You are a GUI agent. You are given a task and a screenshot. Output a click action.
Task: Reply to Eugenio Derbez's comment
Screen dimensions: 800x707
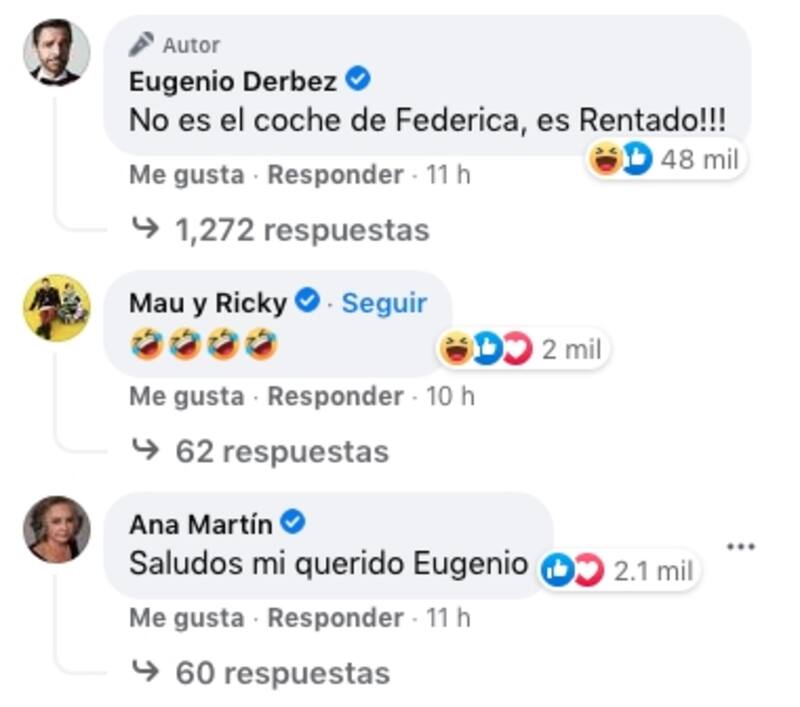tap(335, 175)
